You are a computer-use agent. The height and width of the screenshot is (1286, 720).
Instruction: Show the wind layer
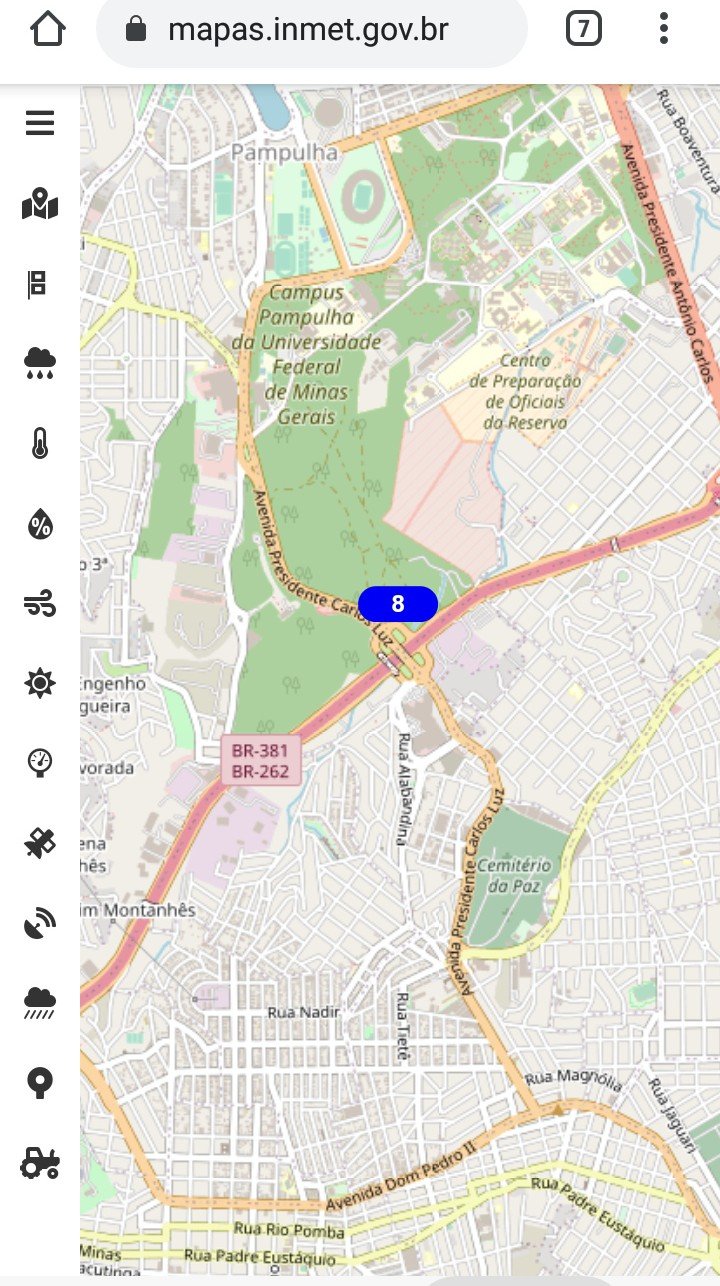pos(40,603)
